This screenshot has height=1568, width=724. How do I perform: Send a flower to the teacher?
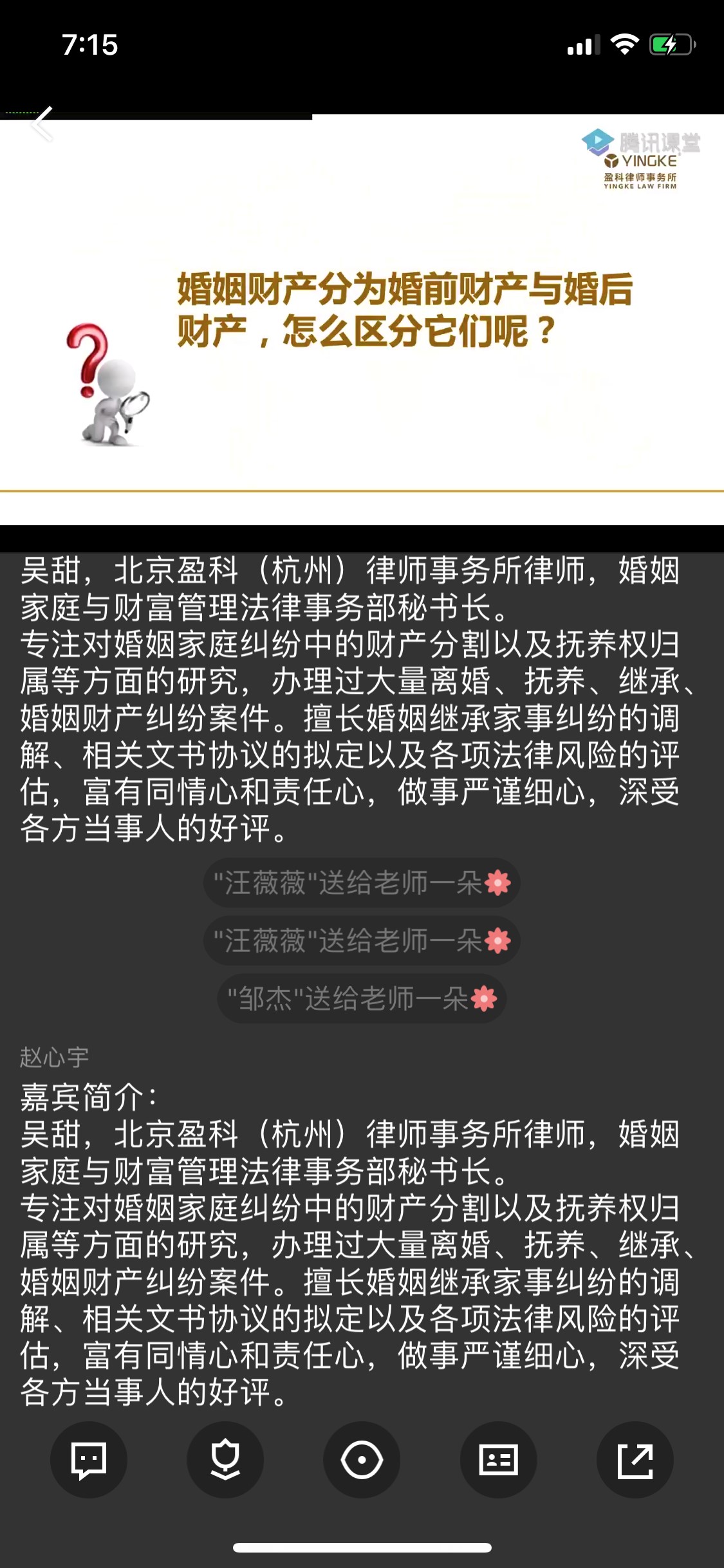[x=225, y=1460]
